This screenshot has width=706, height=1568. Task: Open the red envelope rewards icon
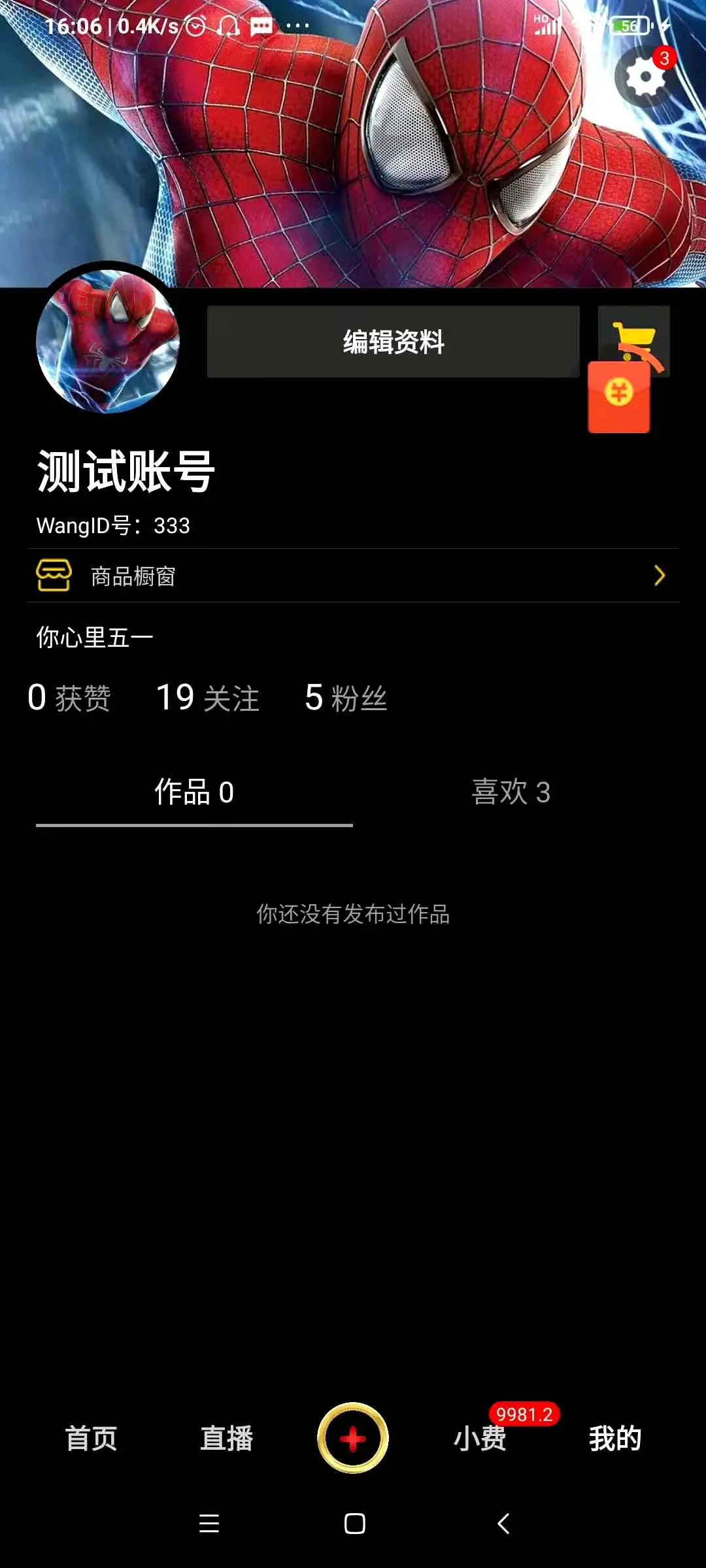coord(619,397)
